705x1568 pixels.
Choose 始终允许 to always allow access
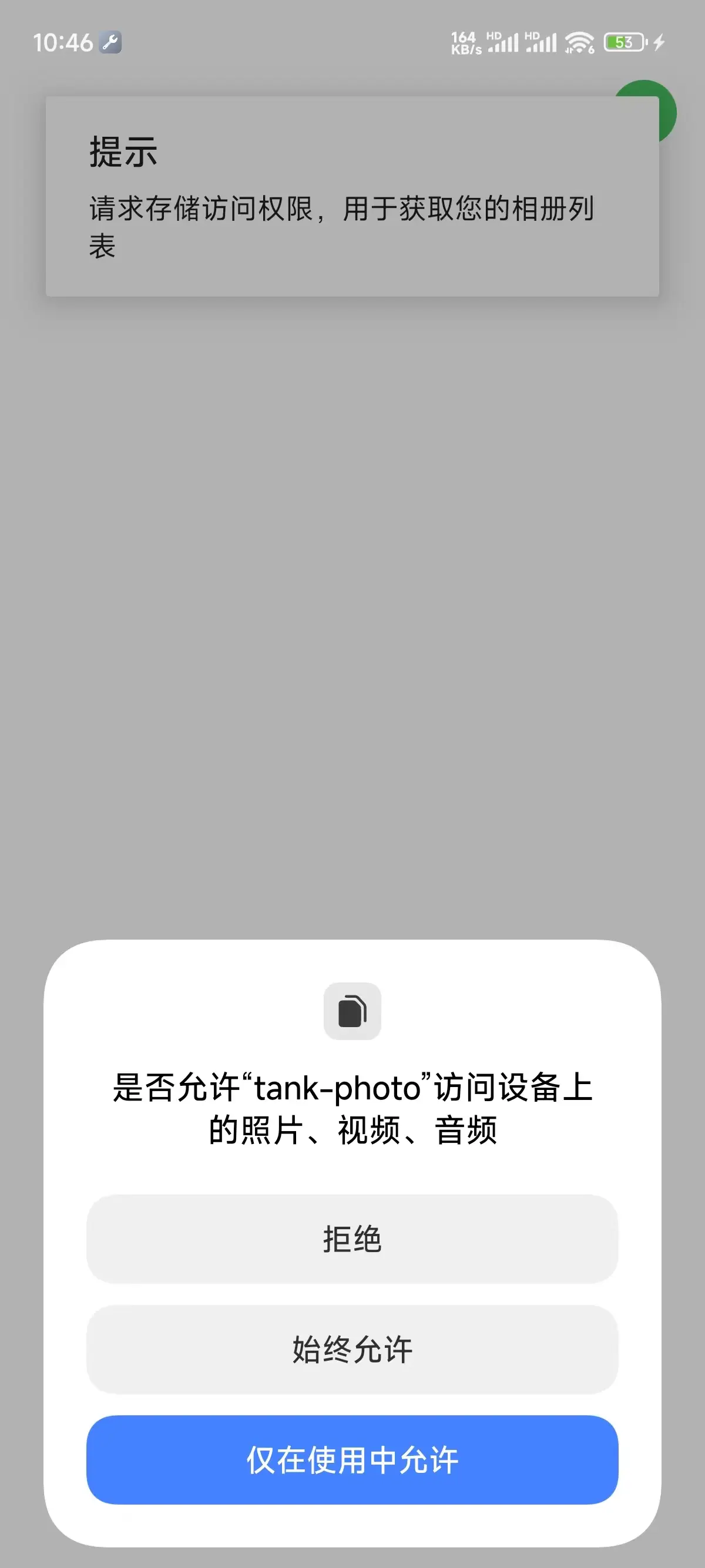coord(352,1349)
